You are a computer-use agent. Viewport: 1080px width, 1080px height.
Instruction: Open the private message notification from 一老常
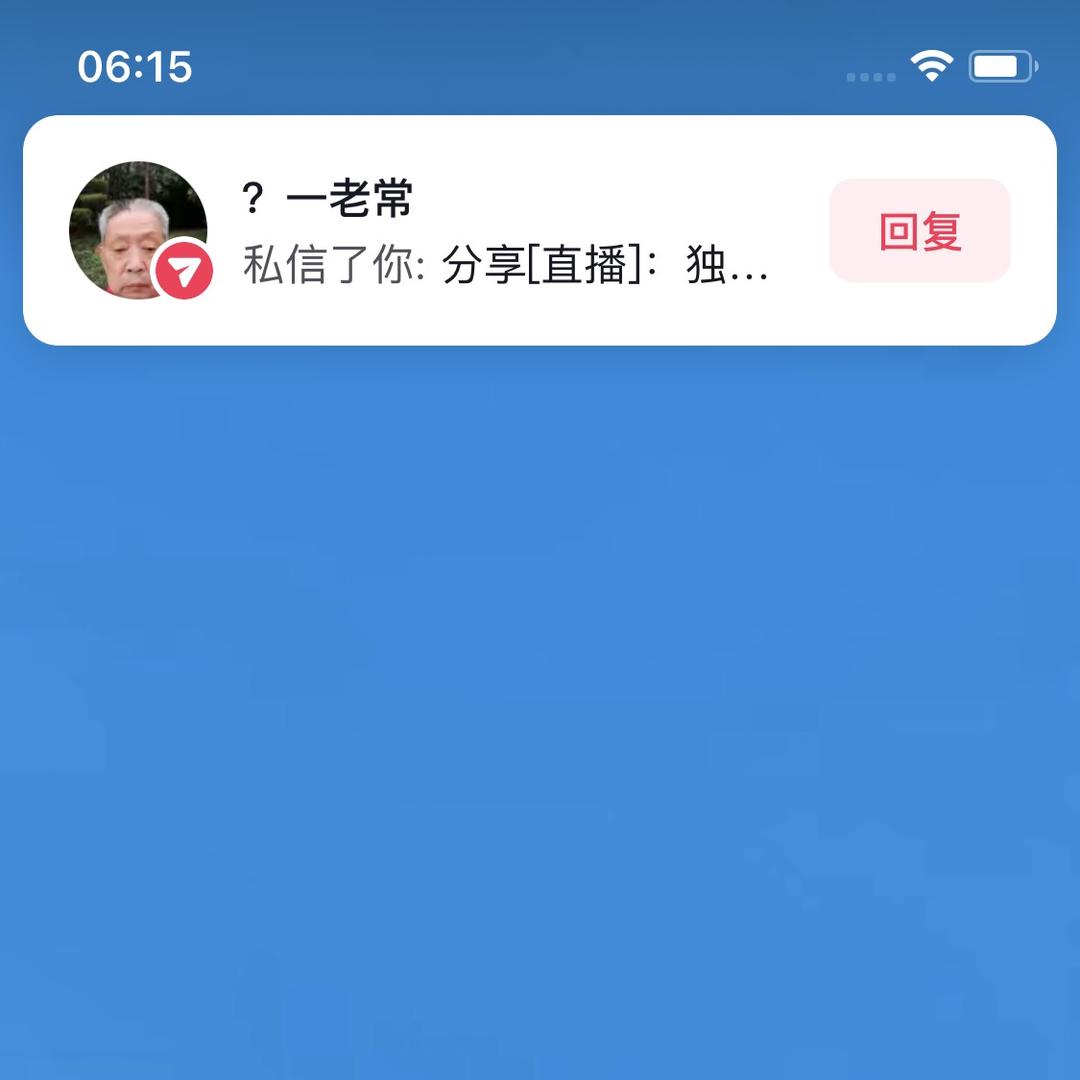pos(539,231)
